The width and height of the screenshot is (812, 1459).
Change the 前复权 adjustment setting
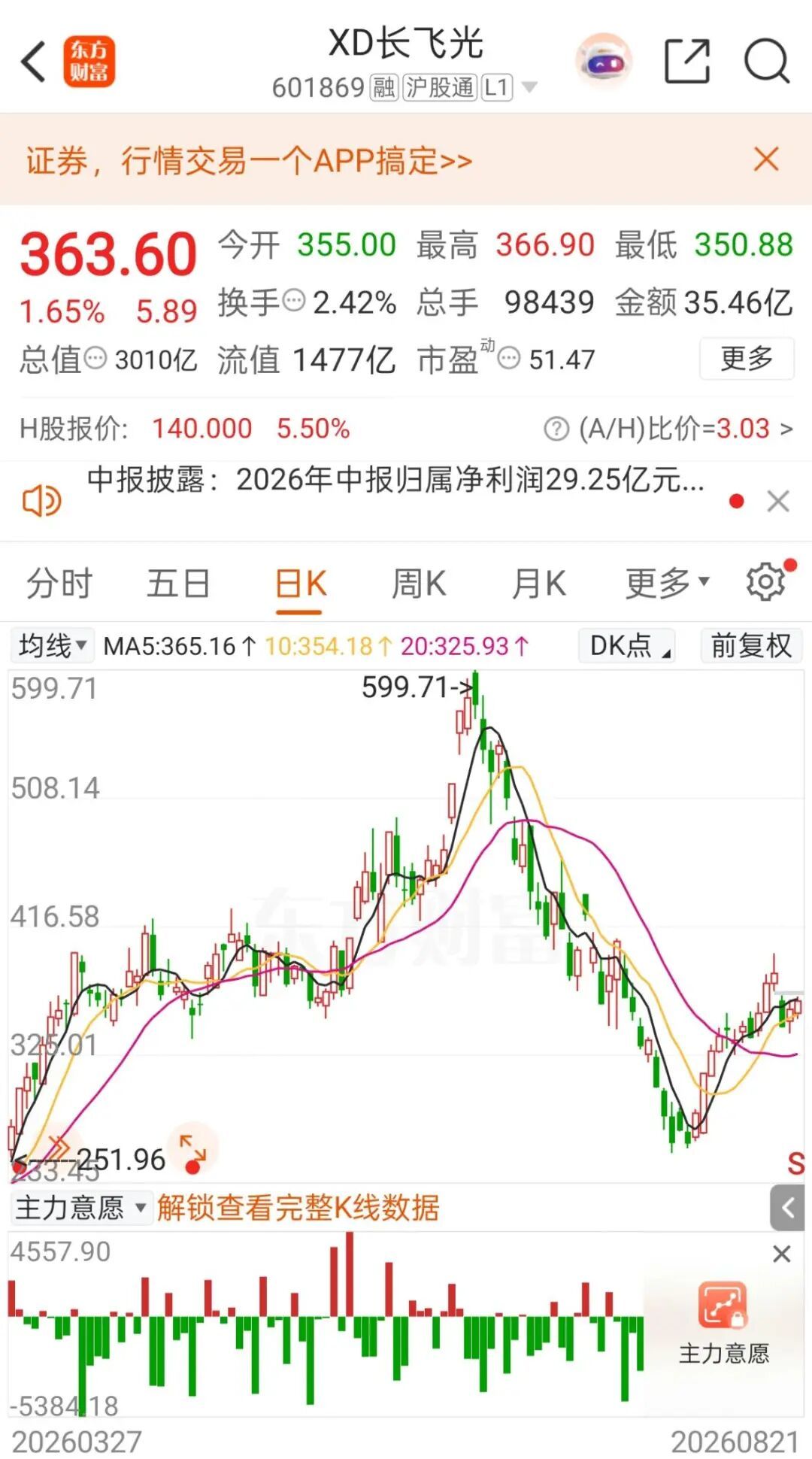pos(751,646)
